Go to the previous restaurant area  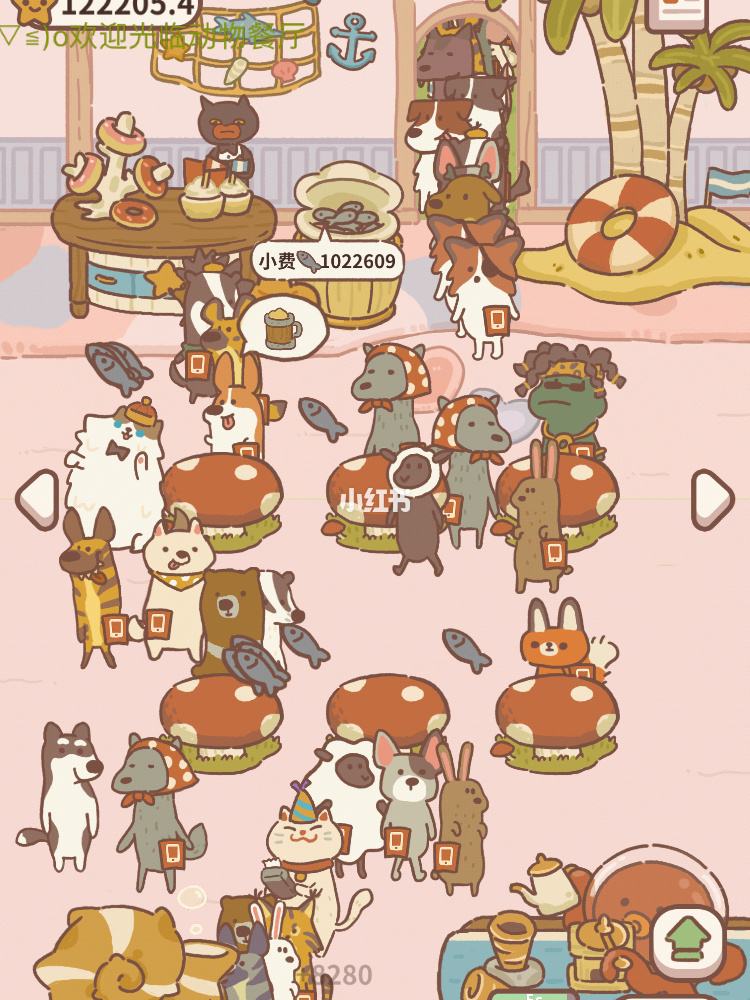coord(37,499)
